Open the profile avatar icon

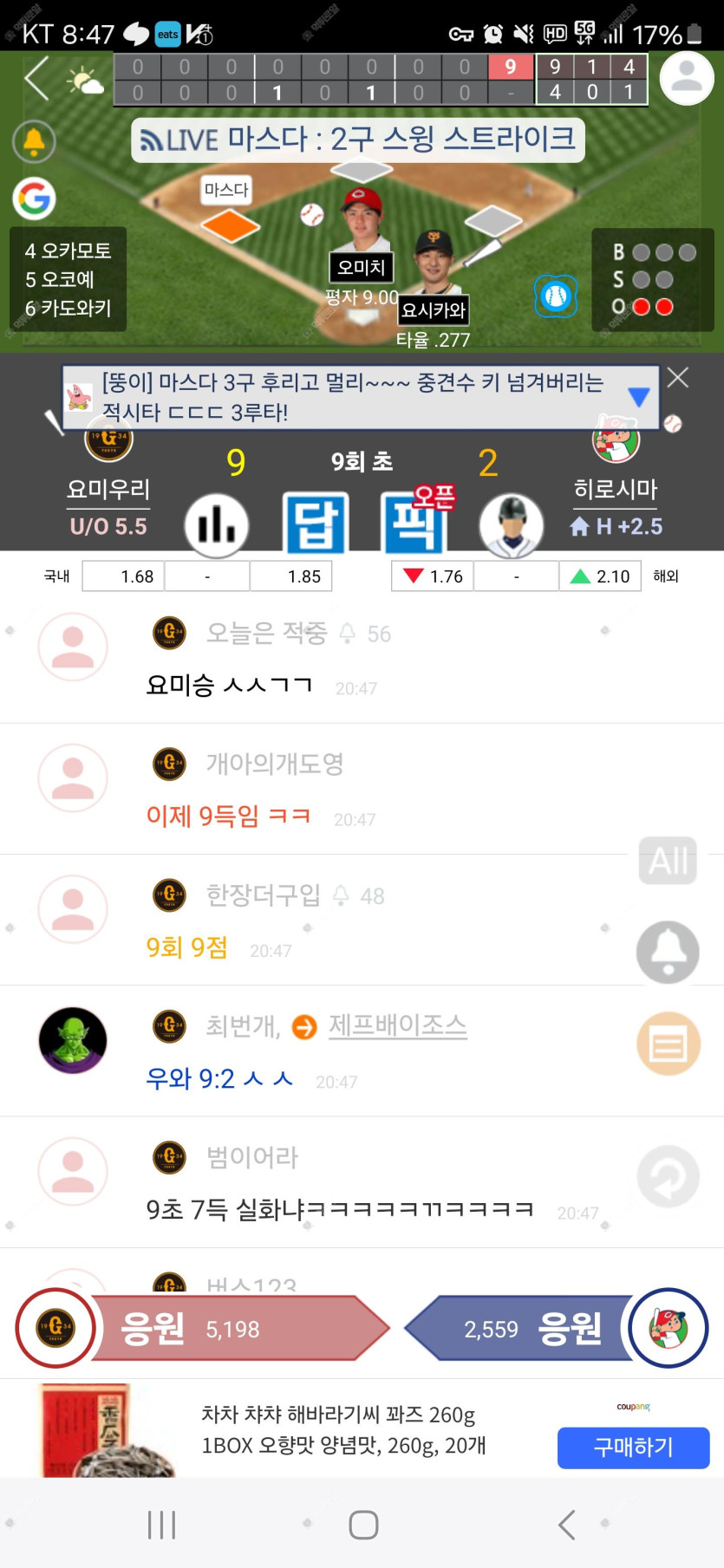pos(686,78)
